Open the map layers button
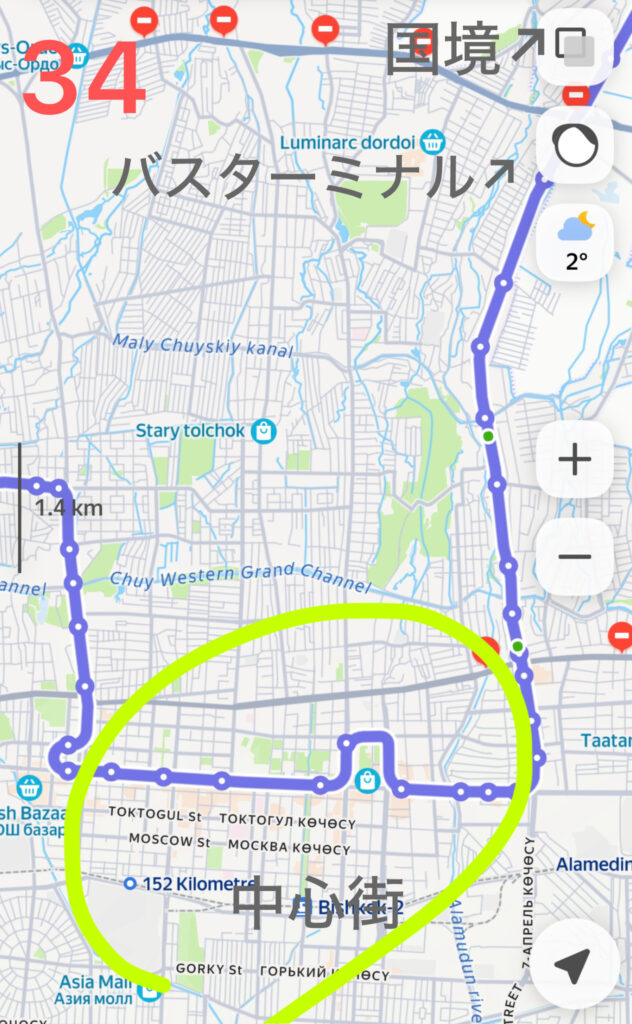 574,48
